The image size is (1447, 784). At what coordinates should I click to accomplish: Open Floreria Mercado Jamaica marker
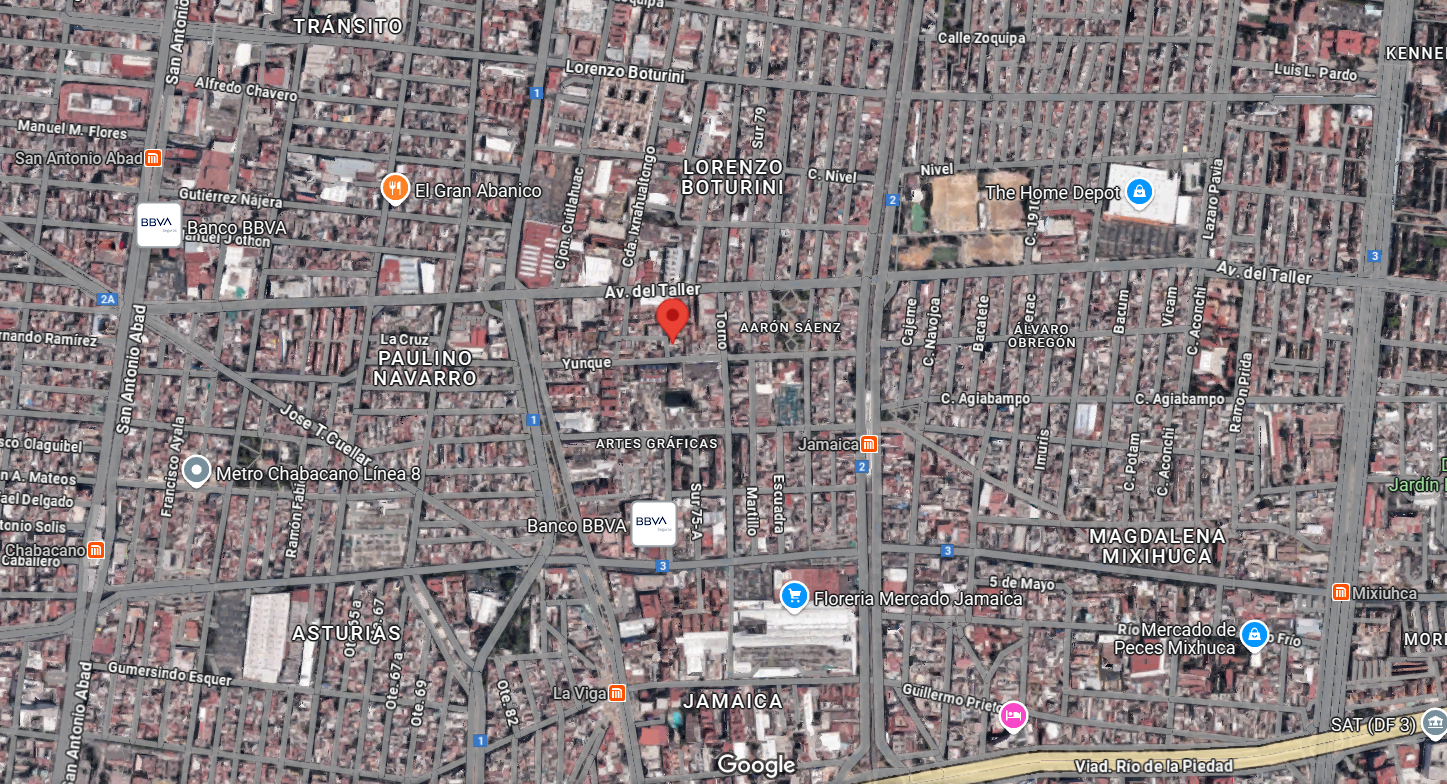point(794,597)
